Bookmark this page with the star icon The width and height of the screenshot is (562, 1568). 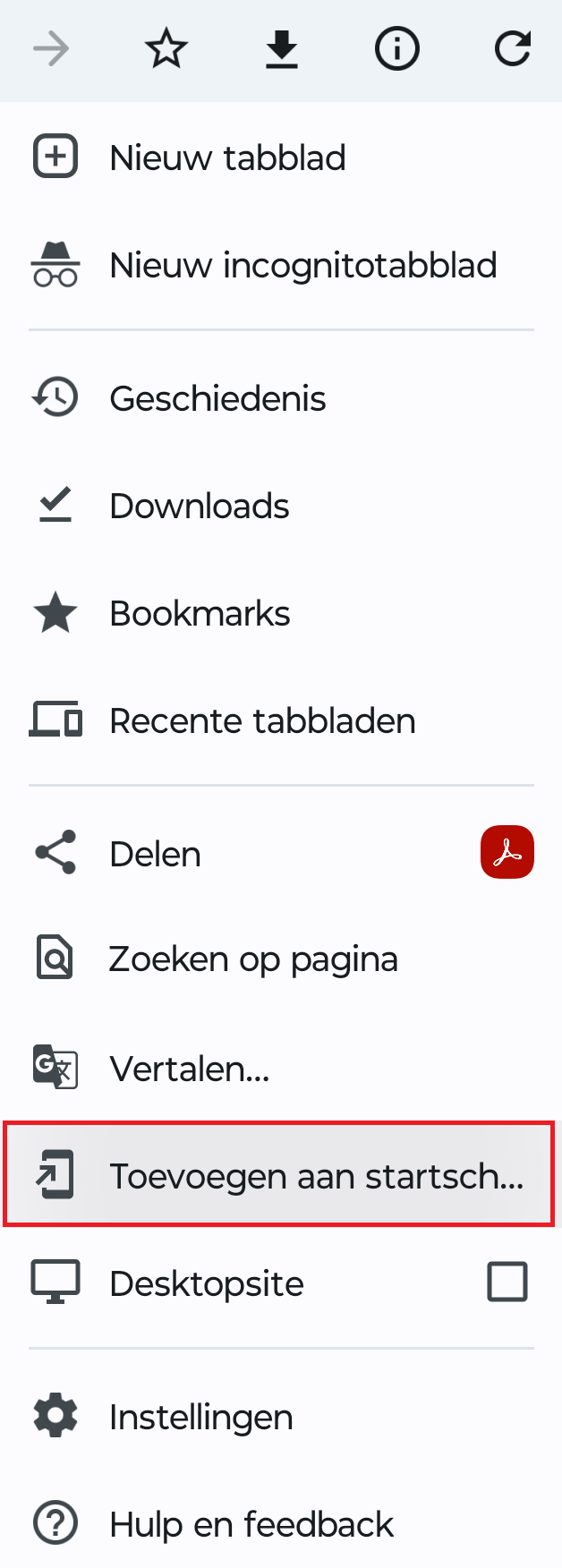[x=166, y=48]
